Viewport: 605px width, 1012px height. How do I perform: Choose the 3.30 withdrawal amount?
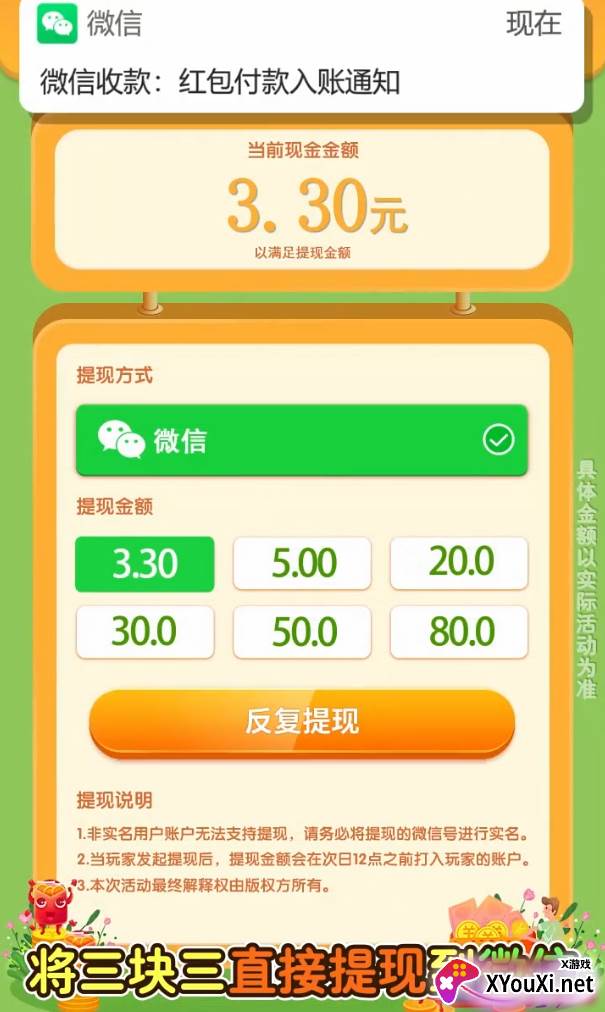pos(145,563)
